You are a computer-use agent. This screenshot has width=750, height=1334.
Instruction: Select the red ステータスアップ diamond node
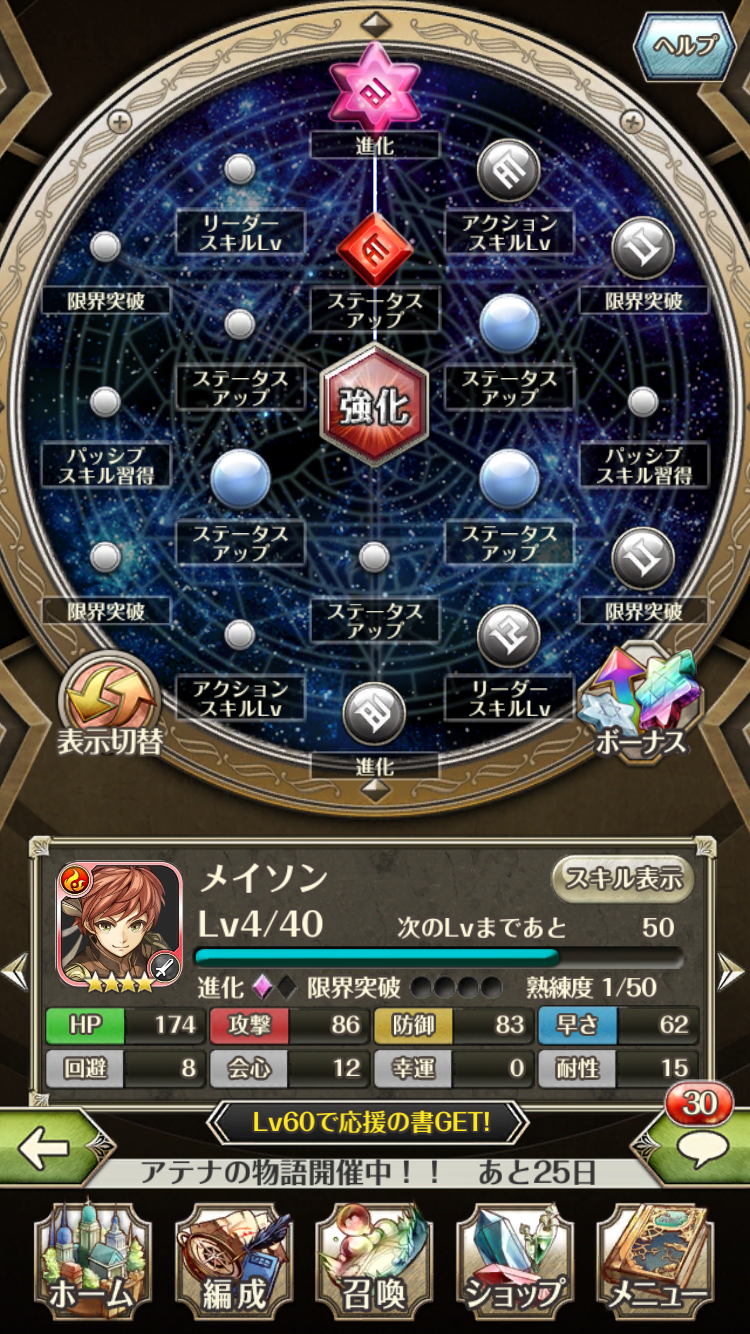click(x=375, y=250)
